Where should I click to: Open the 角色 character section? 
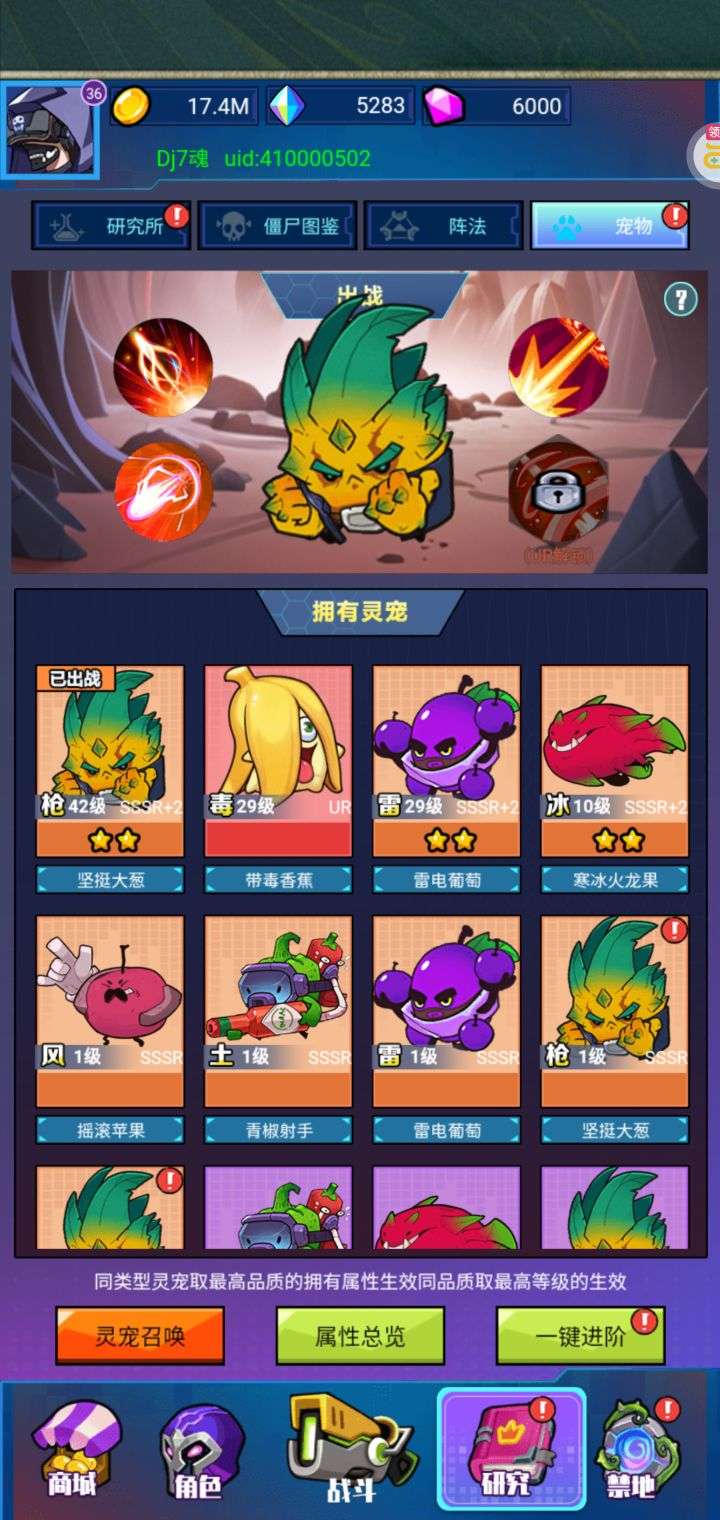pos(198,1450)
